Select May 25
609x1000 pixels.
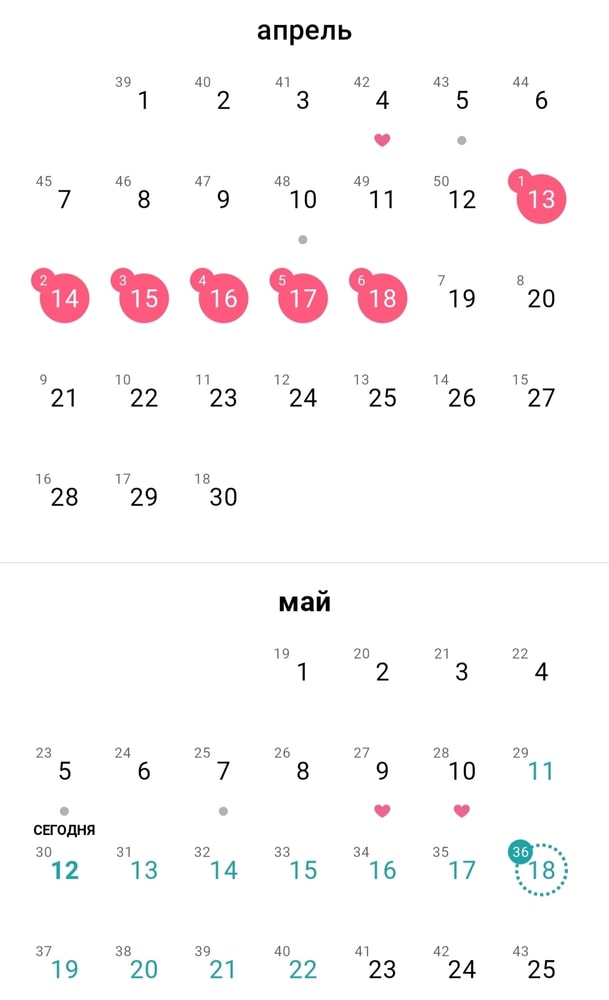pos(541,969)
